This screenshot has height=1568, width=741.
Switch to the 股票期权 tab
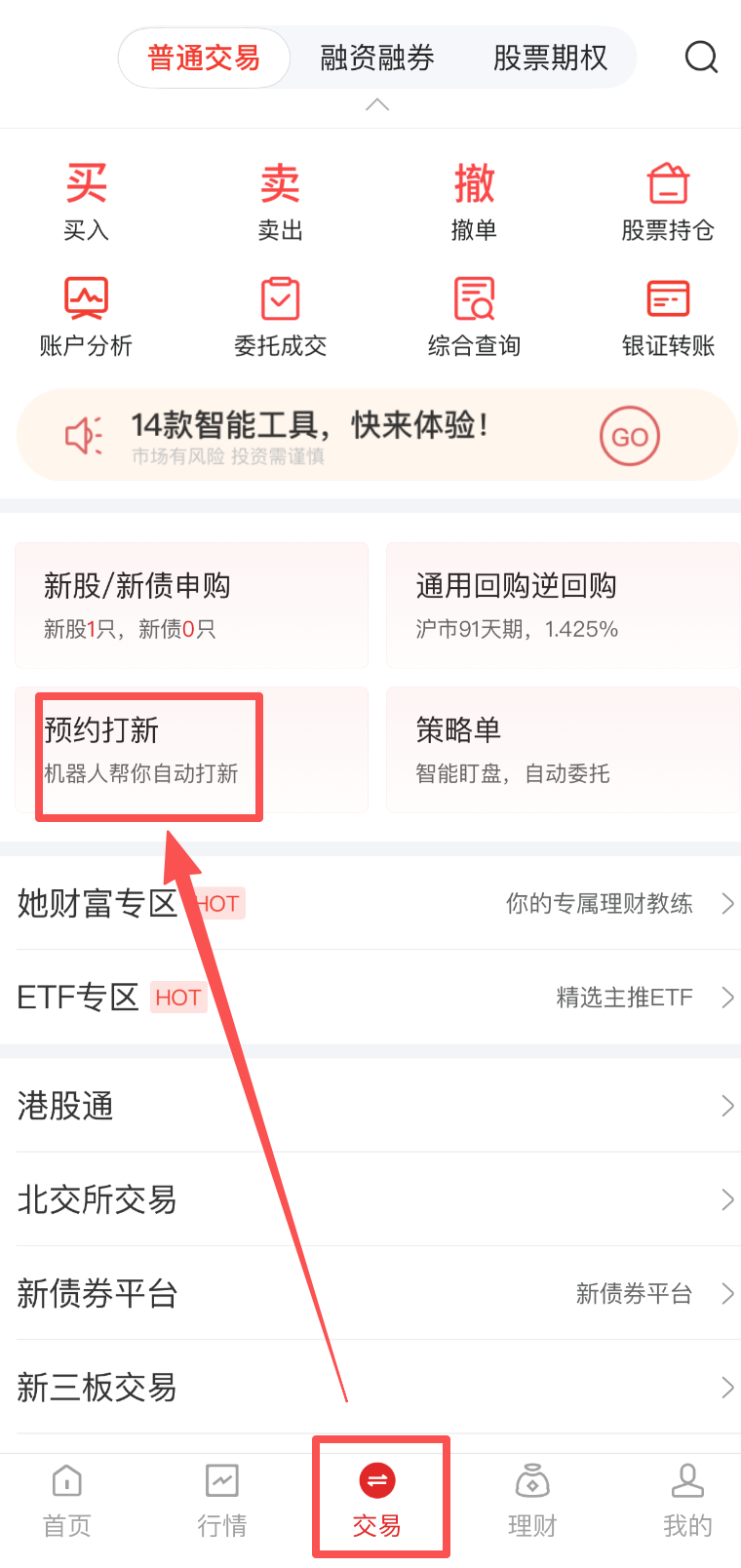coord(550,59)
